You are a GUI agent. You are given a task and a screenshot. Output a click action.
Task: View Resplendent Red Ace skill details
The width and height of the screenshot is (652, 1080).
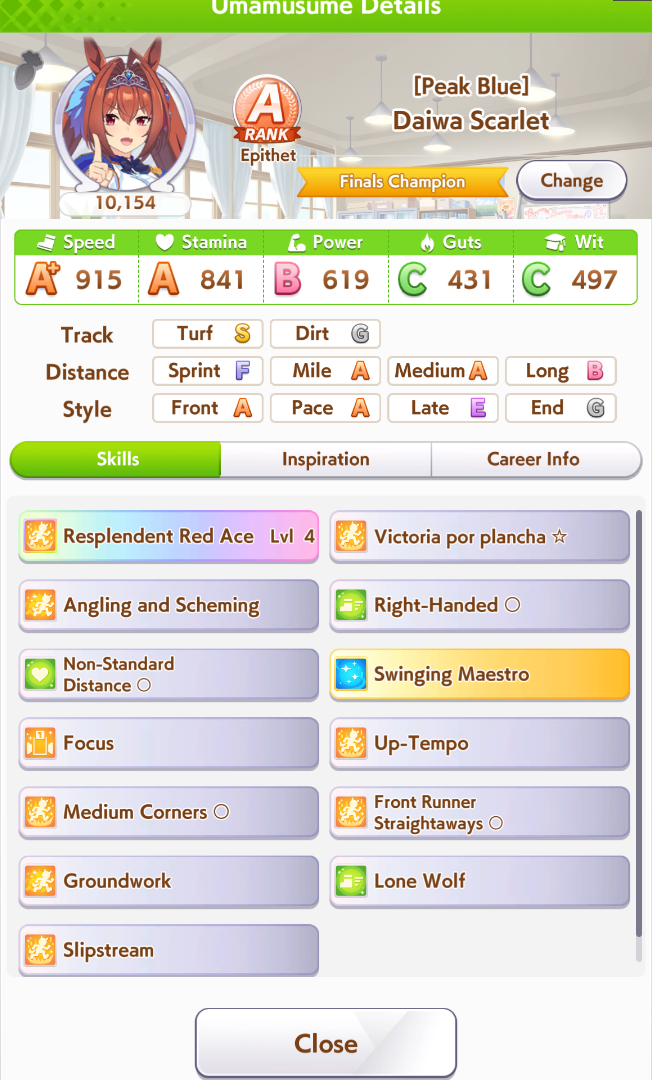pyautogui.click(x=168, y=537)
